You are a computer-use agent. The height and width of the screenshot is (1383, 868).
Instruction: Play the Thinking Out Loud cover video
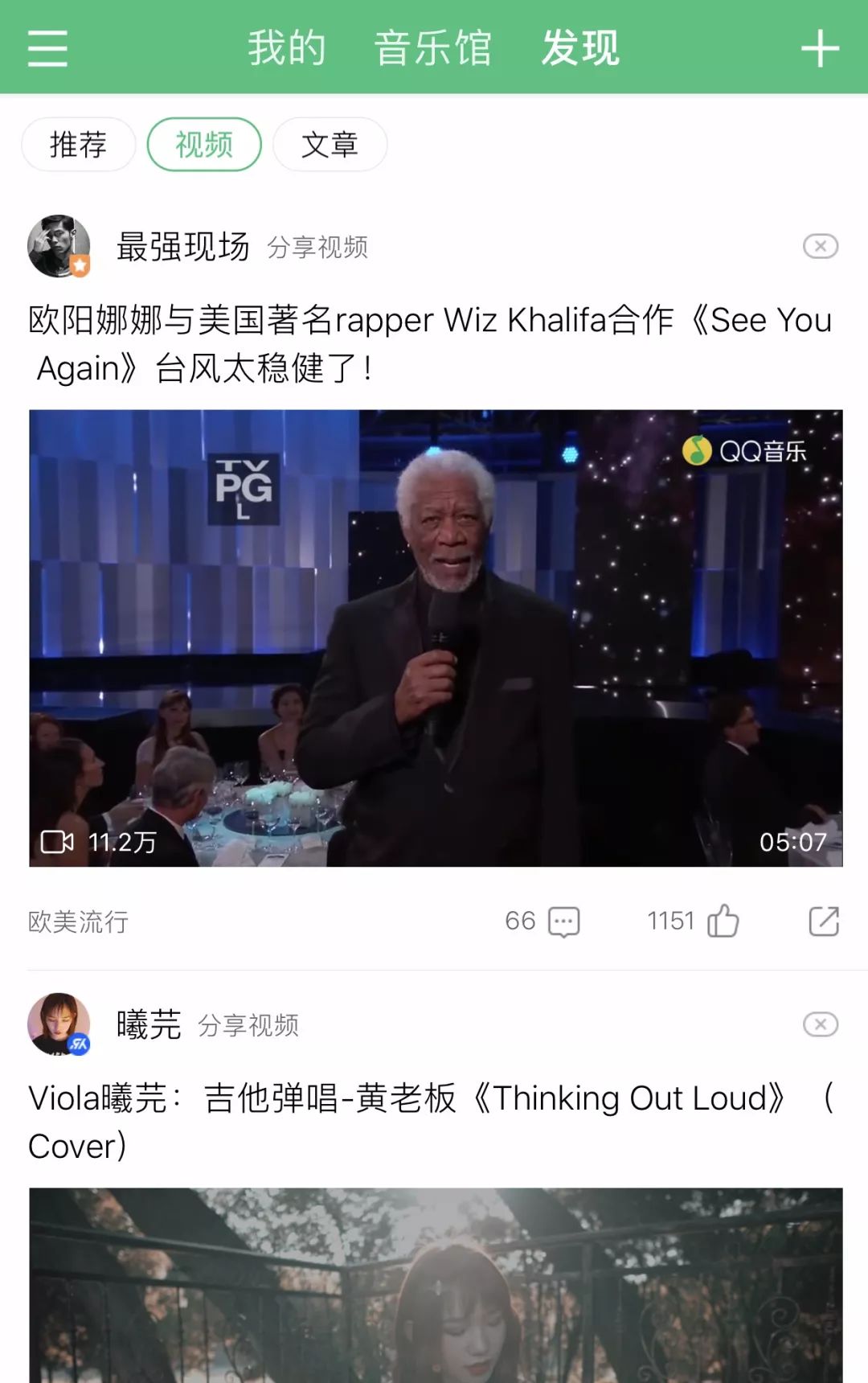(x=436, y=1287)
